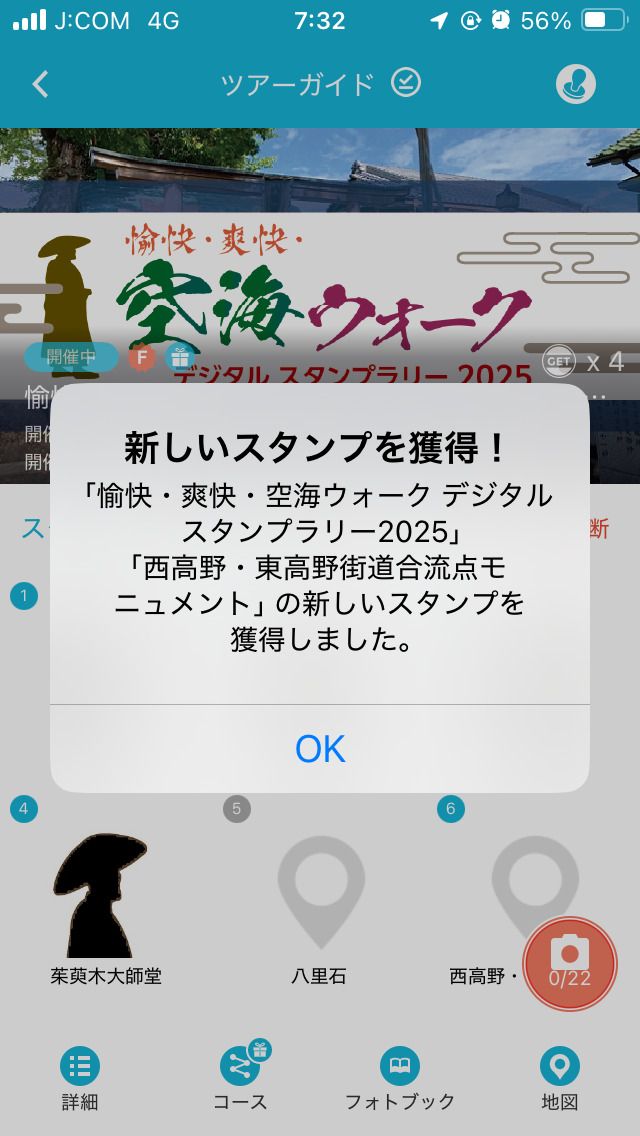The image size is (640, 1136).
Task: Tap OK to dismiss the stamp dialog
Action: coord(320,748)
